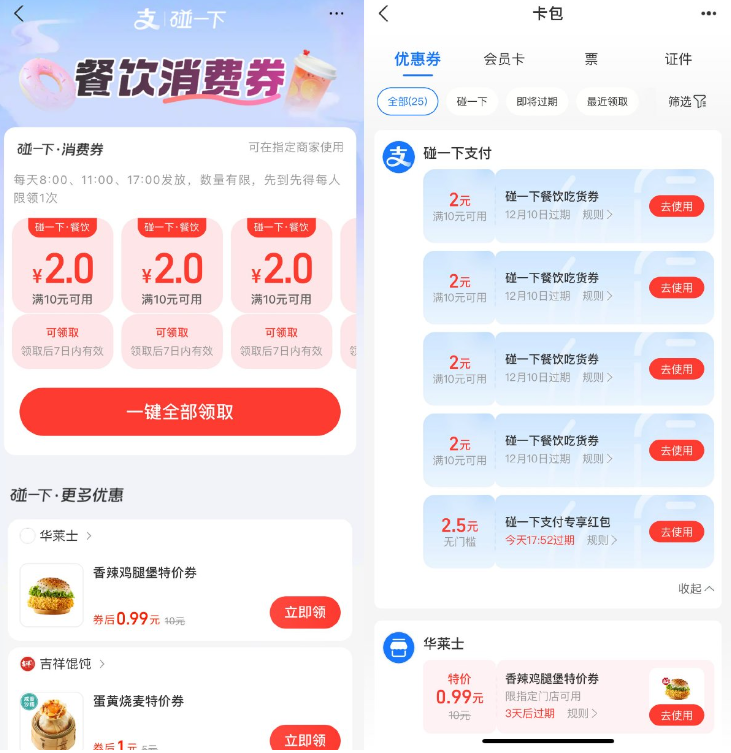This screenshot has height=753, width=731.
Task: Switch to the 票 tab
Action: tap(591, 59)
